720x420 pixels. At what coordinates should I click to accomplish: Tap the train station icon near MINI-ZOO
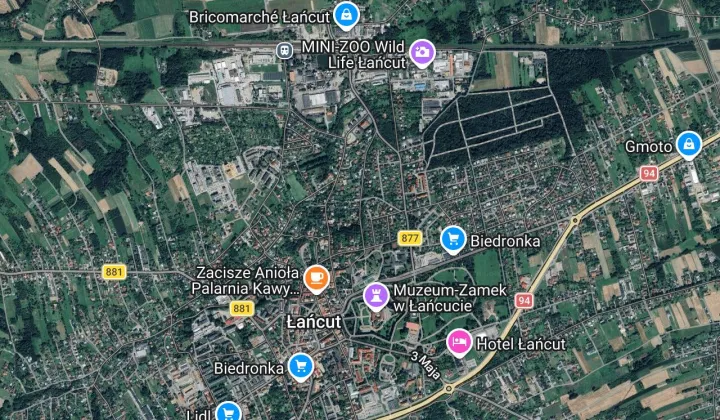285,49
